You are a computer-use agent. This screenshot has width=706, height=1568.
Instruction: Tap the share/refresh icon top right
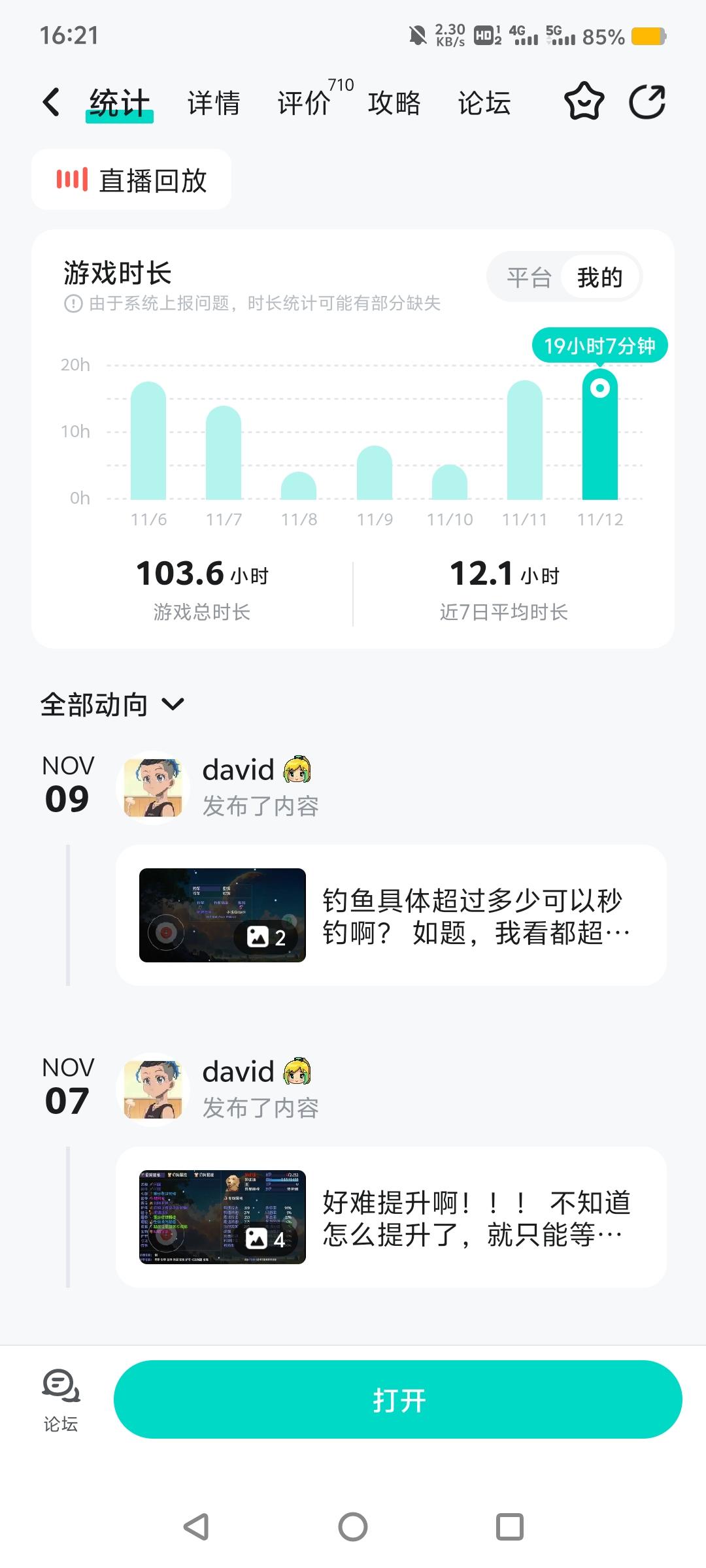tap(647, 103)
